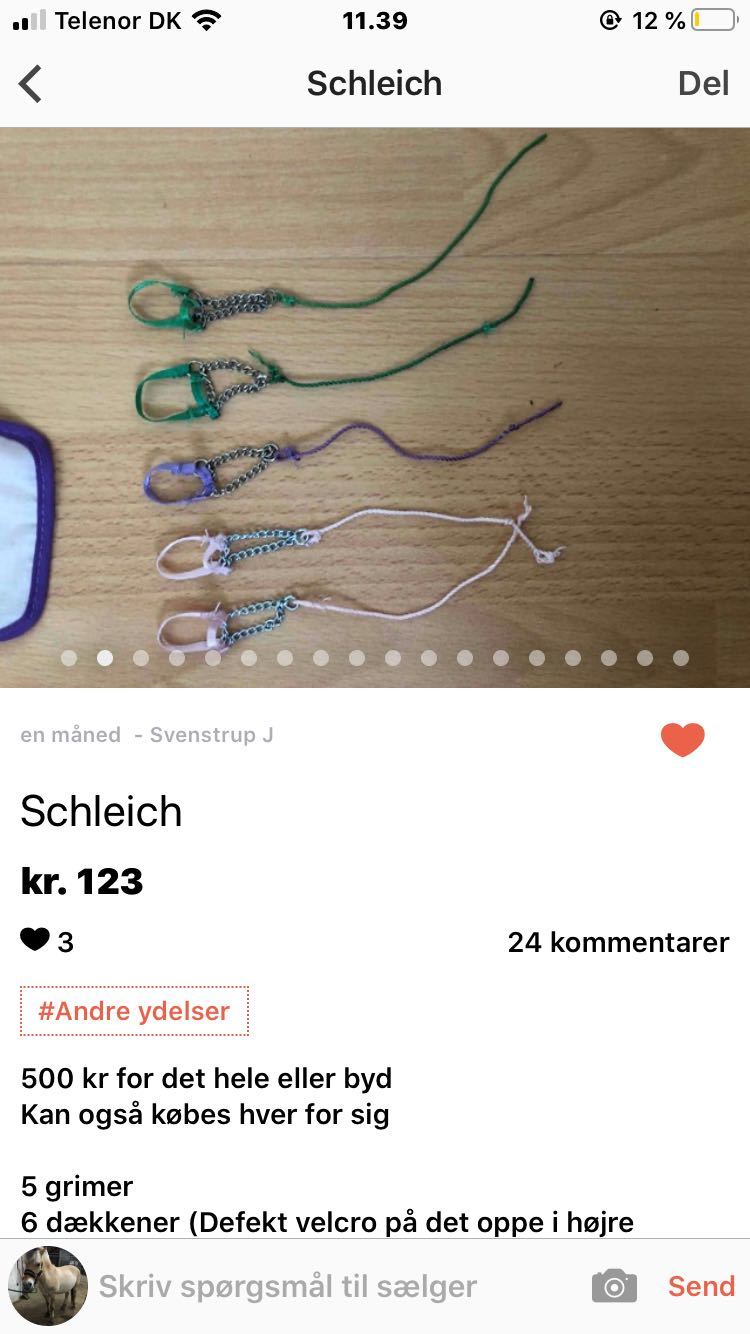Select the #Andre ydelser category tag
The image size is (750, 1334).
click(x=134, y=1011)
